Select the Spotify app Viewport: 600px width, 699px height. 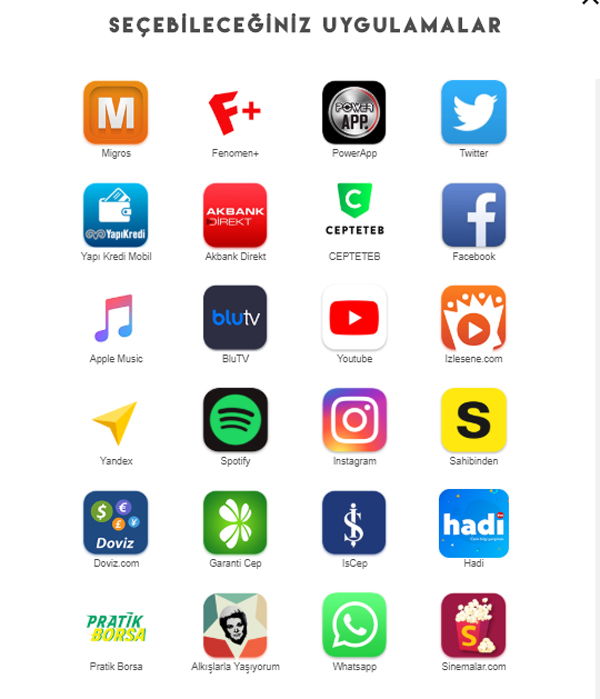click(x=235, y=420)
